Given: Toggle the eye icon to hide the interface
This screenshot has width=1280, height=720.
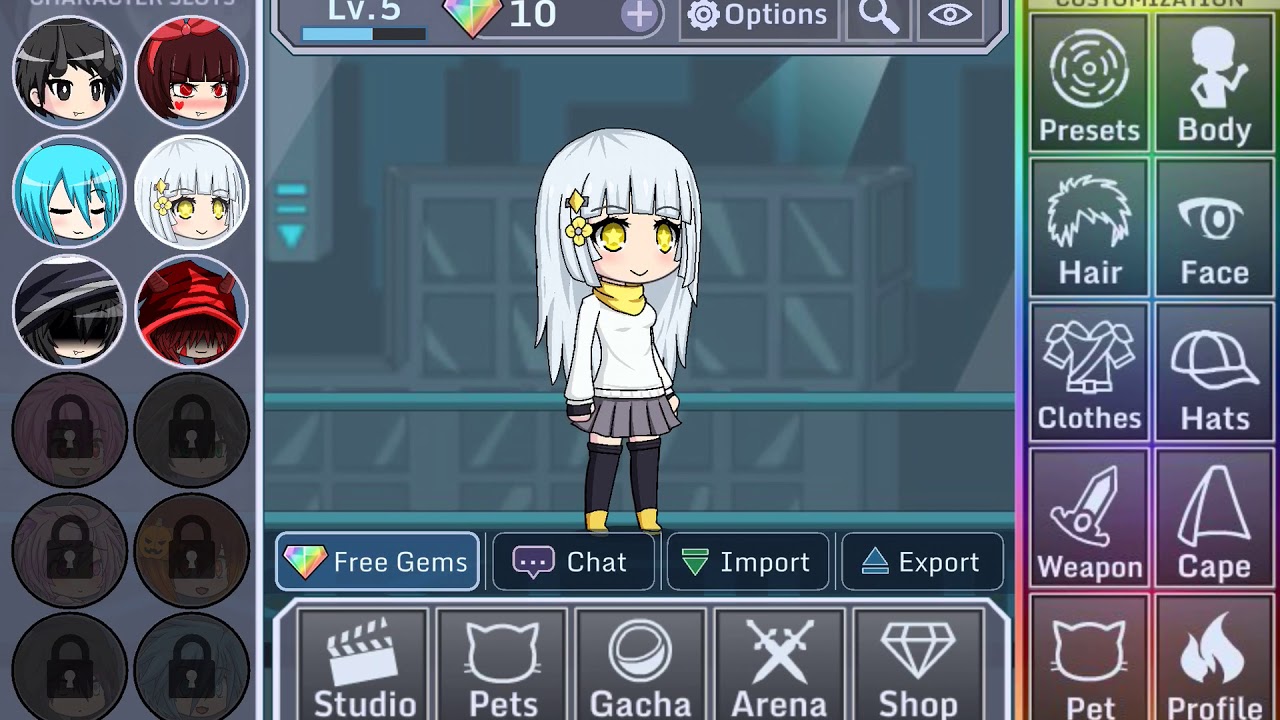Looking at the screenshot, I should coord(949,16).
